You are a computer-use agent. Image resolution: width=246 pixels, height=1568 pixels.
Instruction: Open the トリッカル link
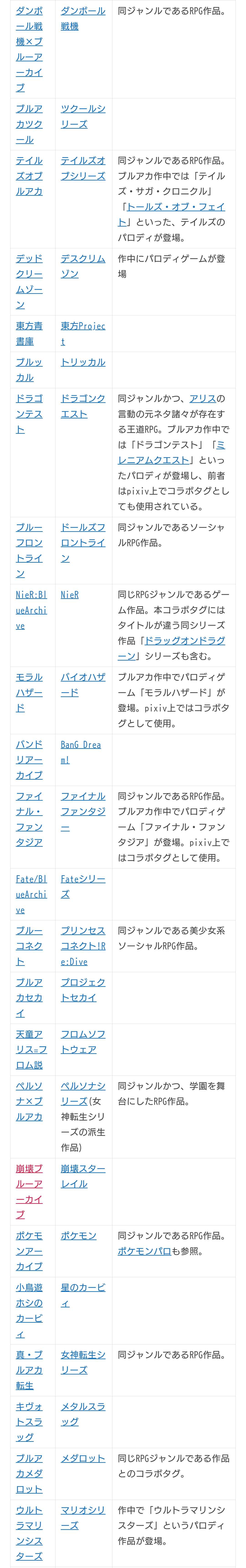click(83, 362)
